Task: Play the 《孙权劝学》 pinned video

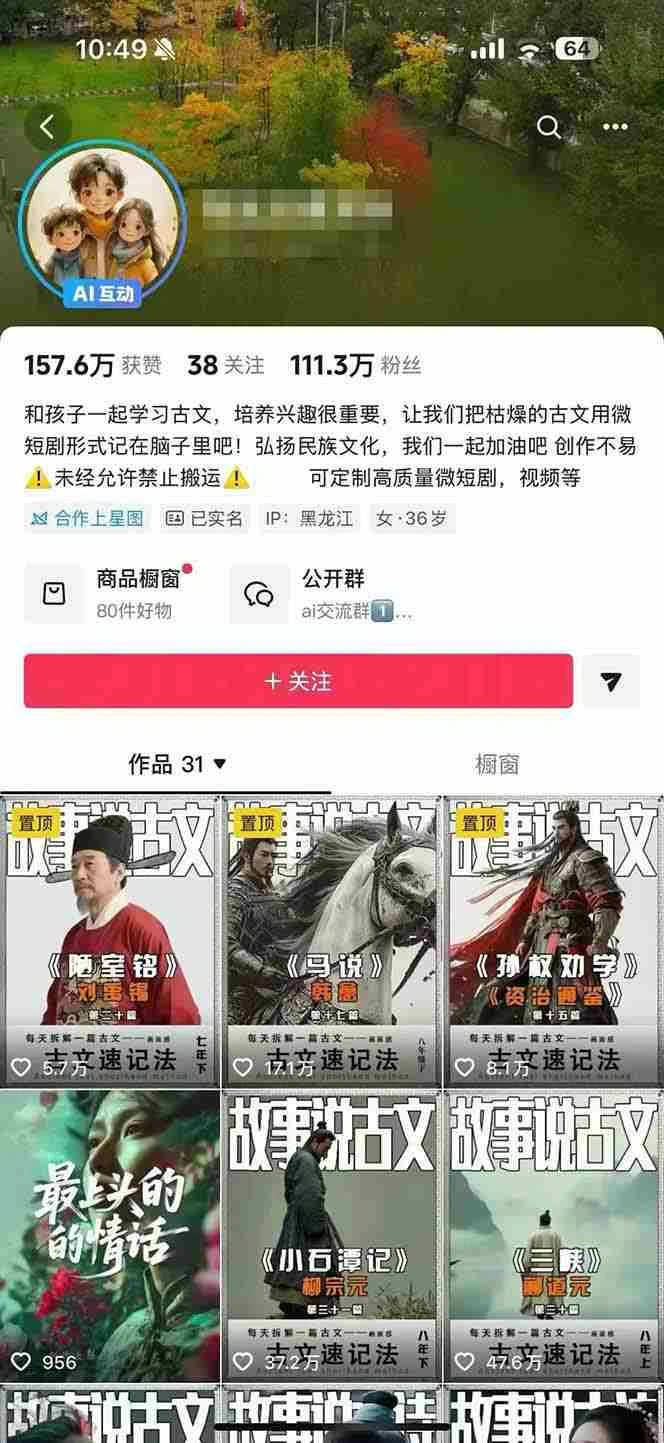Action: (x=554, y=940)
